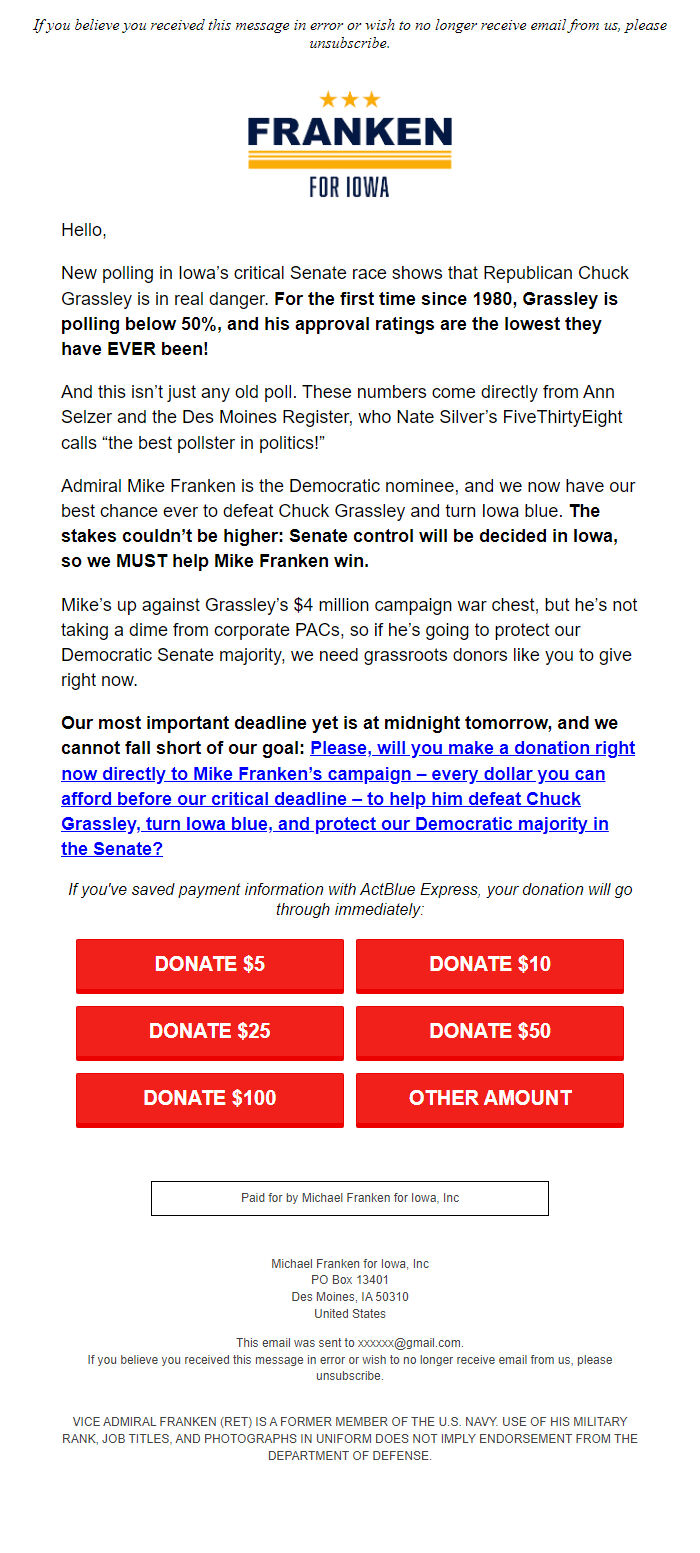Select the DONATE $5 button
Screen dimensions: 700x1553
tap(210, 965)
